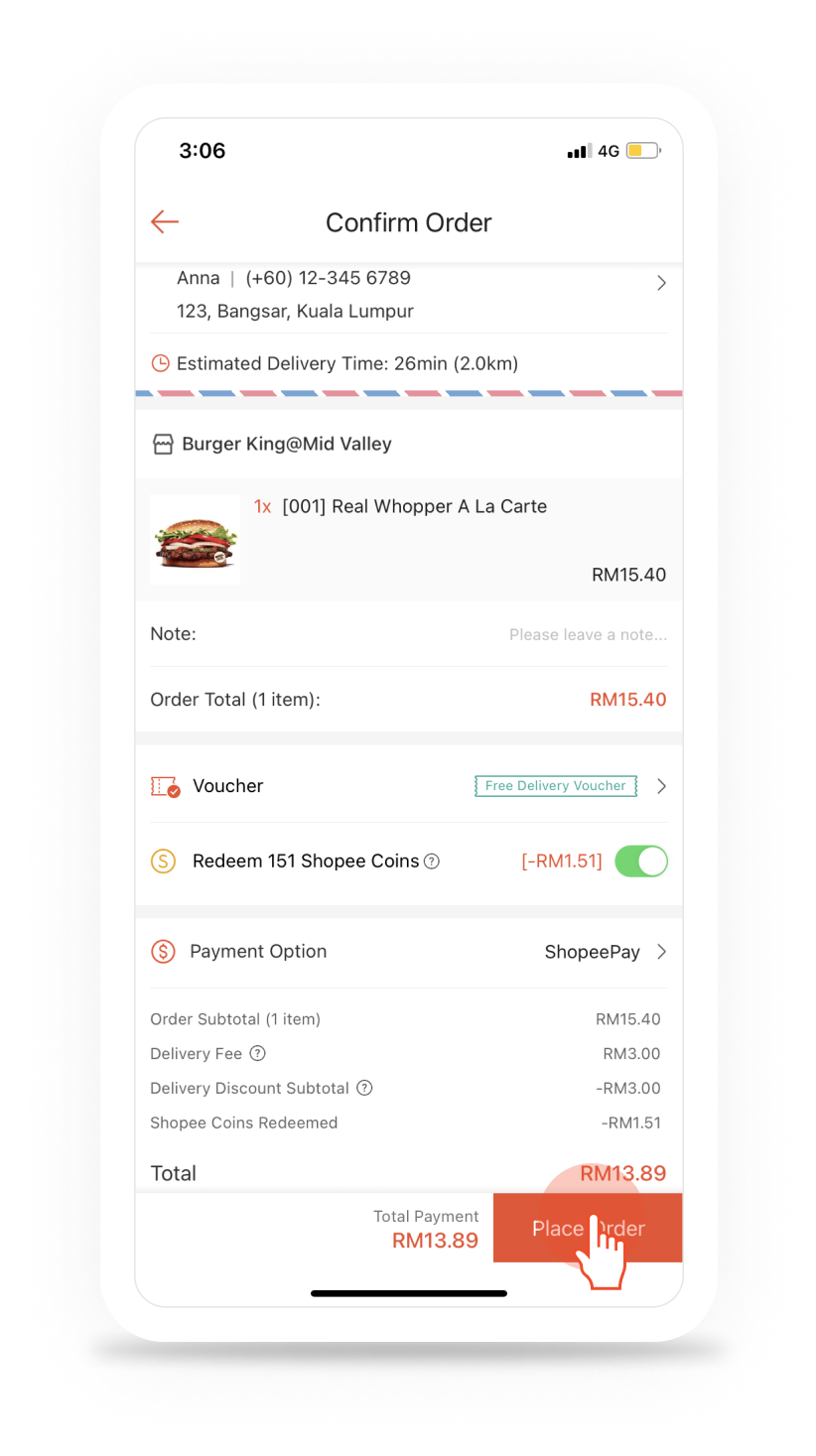
Task: Select the Confirm Order header title
Action: (x=408, y=222)
